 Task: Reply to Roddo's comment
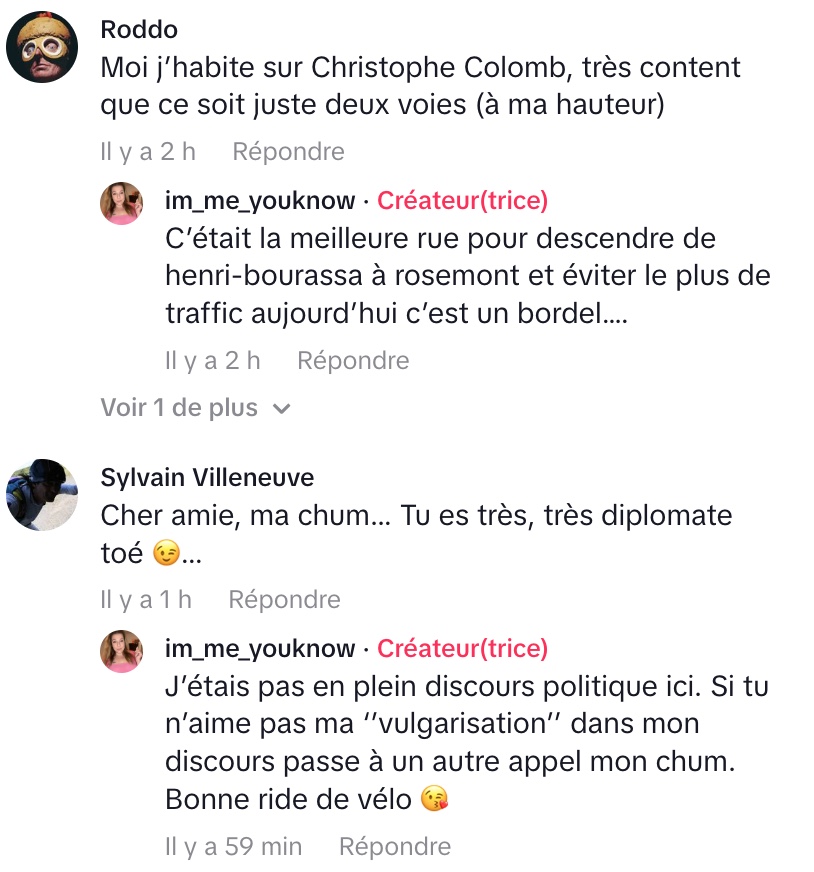pos(288,152)
